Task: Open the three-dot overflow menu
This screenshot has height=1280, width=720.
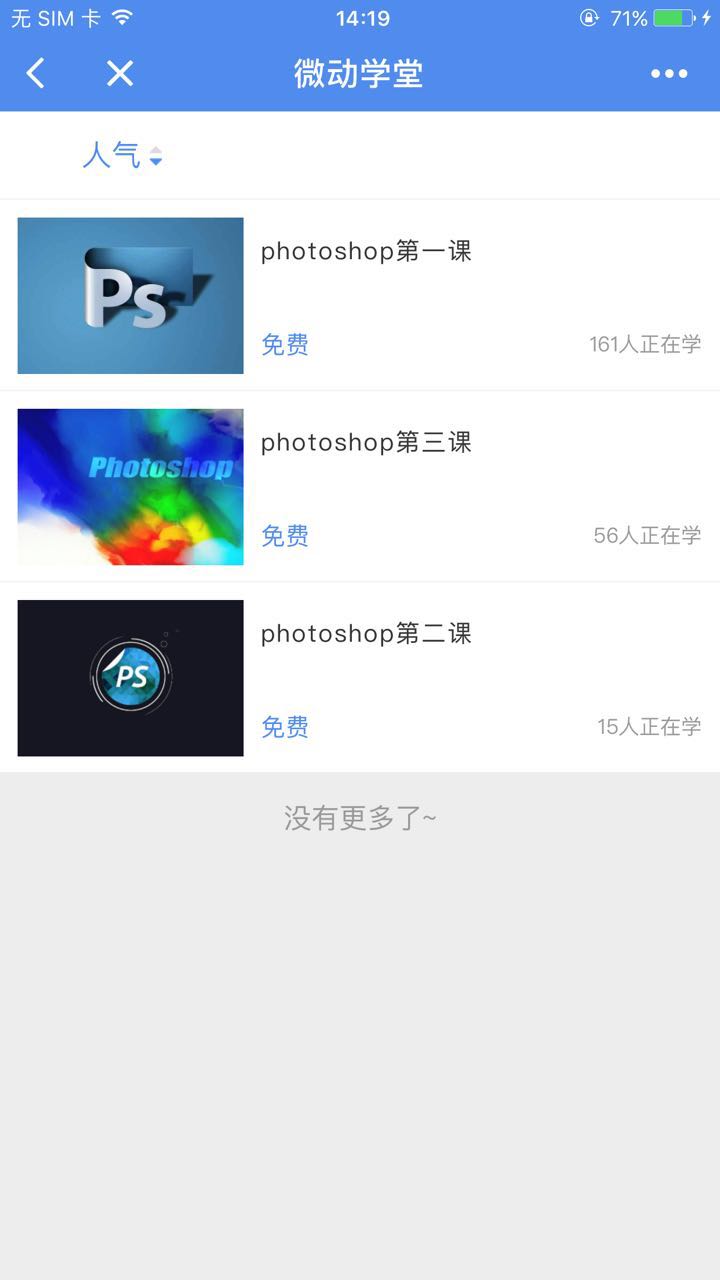Action: [669, 73]
